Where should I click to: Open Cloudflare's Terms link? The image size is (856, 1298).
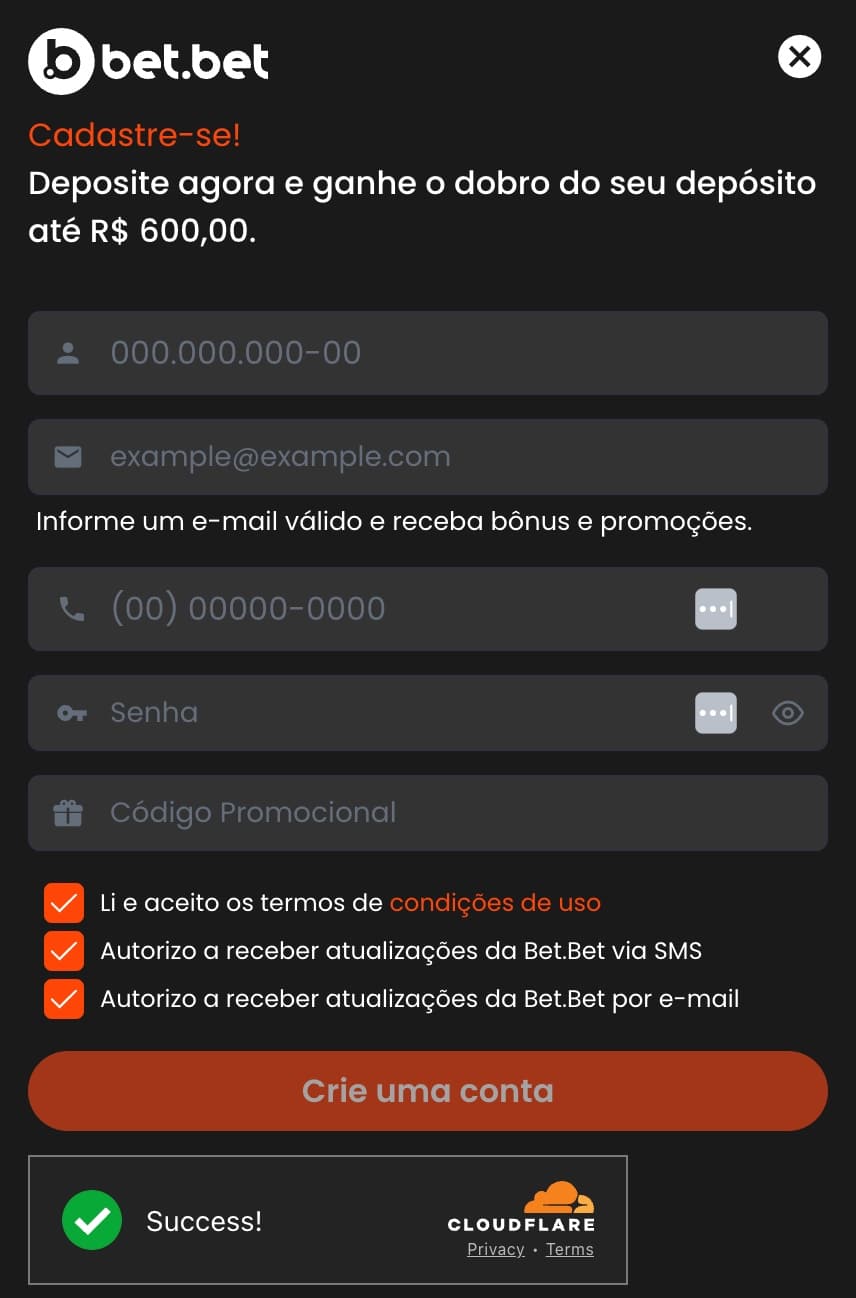569,1249
